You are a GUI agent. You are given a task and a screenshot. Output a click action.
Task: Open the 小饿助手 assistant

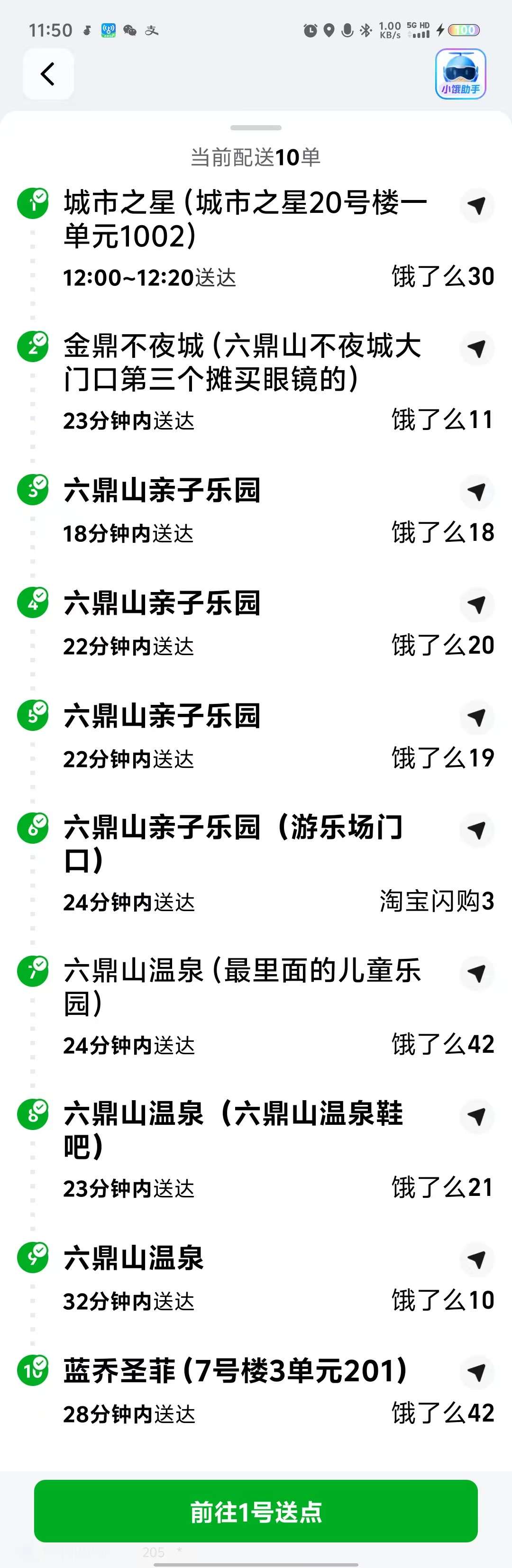coord(460,74)
